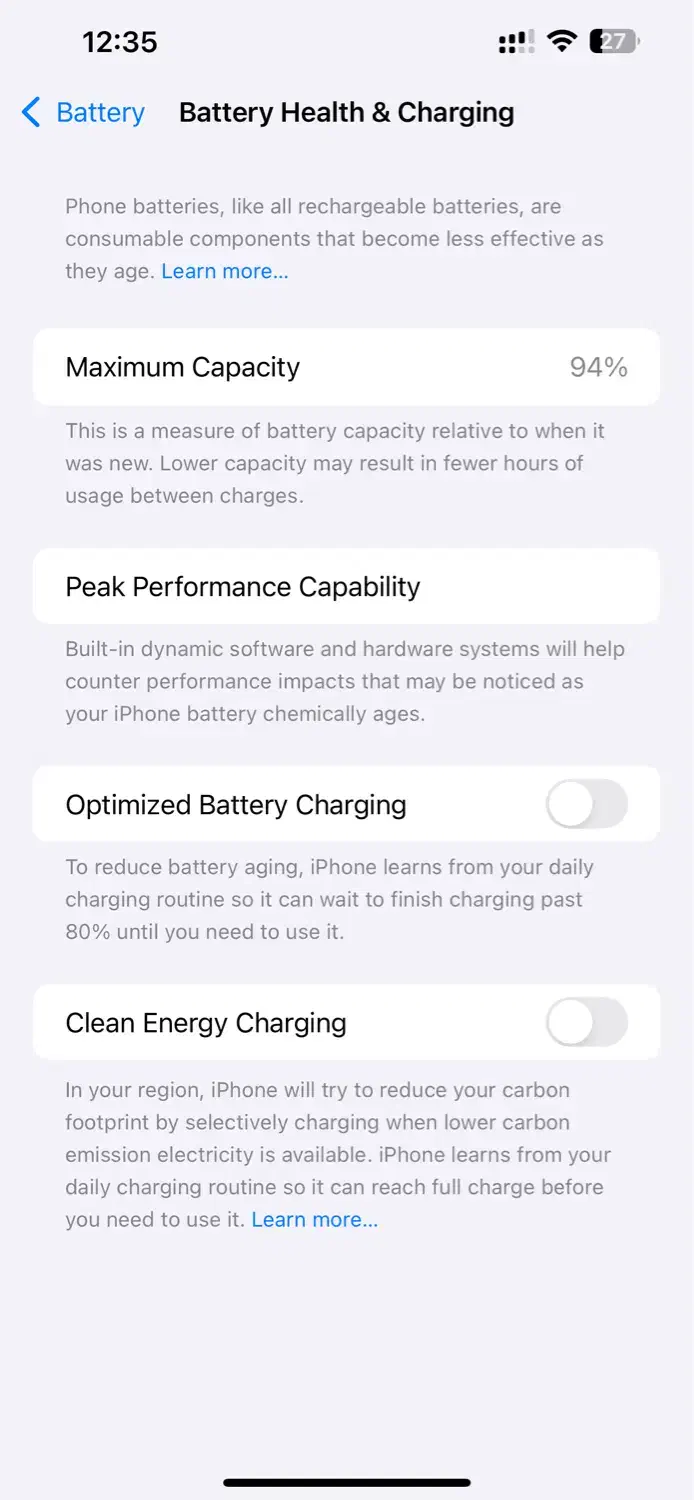694x1500 pixels.
Task: Open Learn more link about phone batteries
Action: click(225, 271)
